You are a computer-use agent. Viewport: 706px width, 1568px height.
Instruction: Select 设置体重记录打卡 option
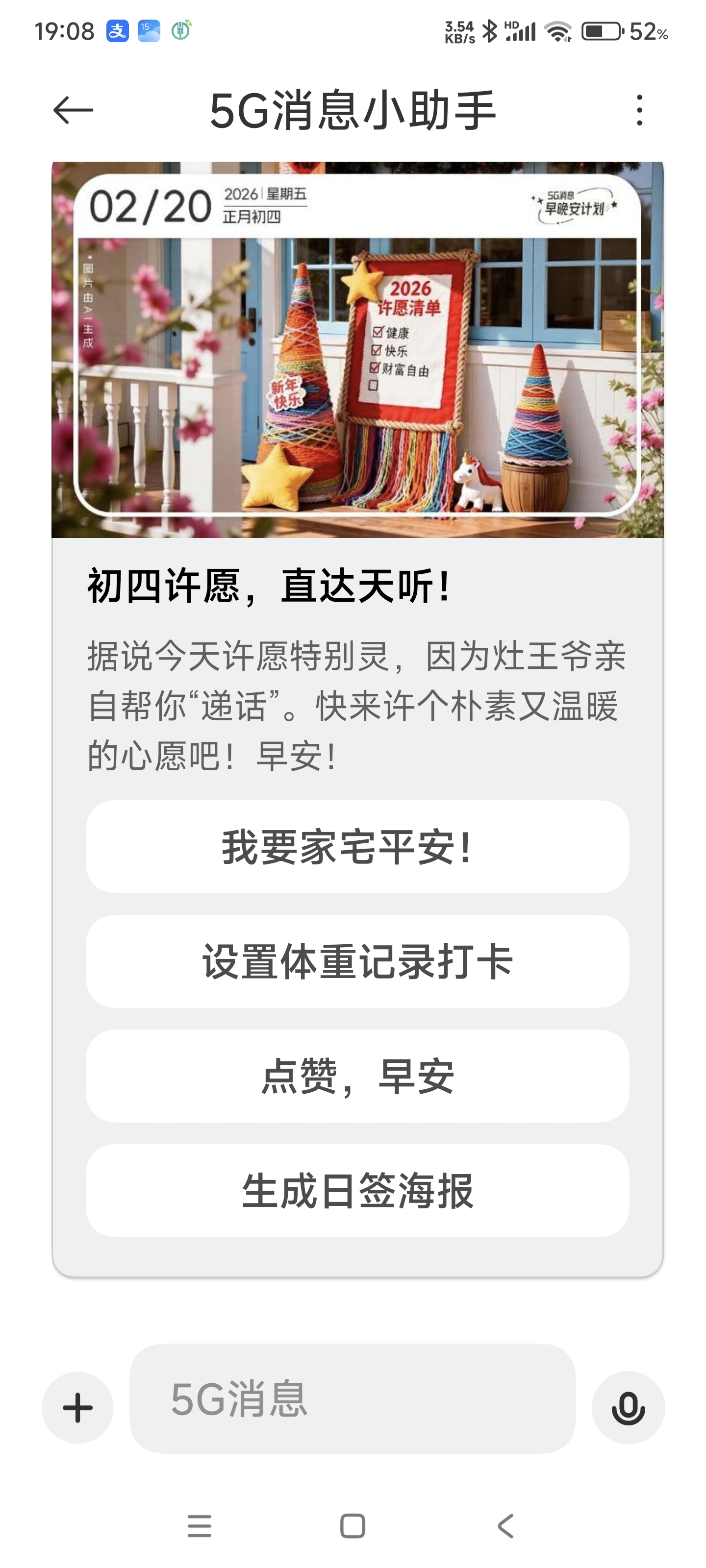(357, 961)
